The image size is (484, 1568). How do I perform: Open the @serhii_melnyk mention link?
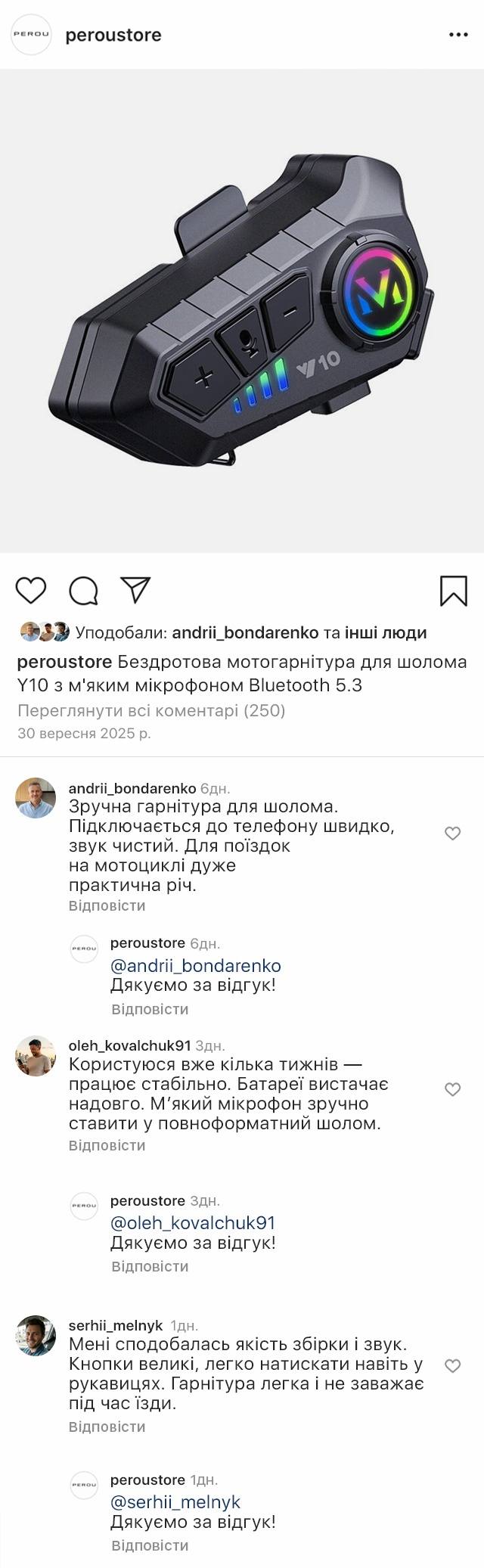(x=175, y=1502)
